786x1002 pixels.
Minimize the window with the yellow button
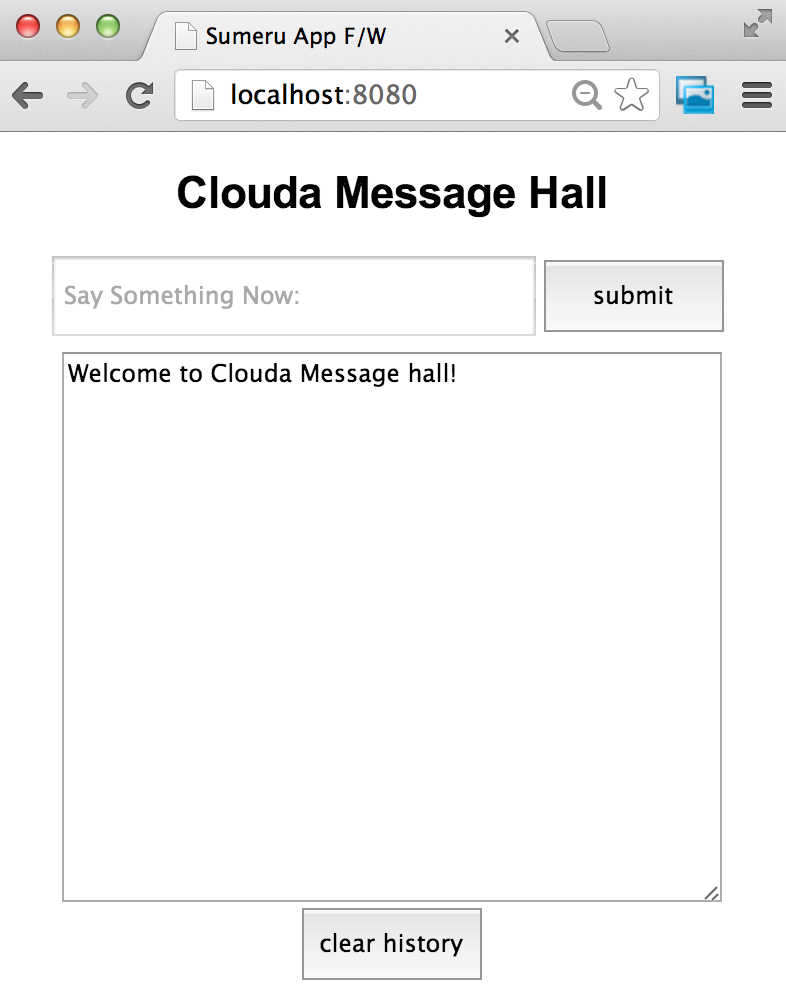68,26
